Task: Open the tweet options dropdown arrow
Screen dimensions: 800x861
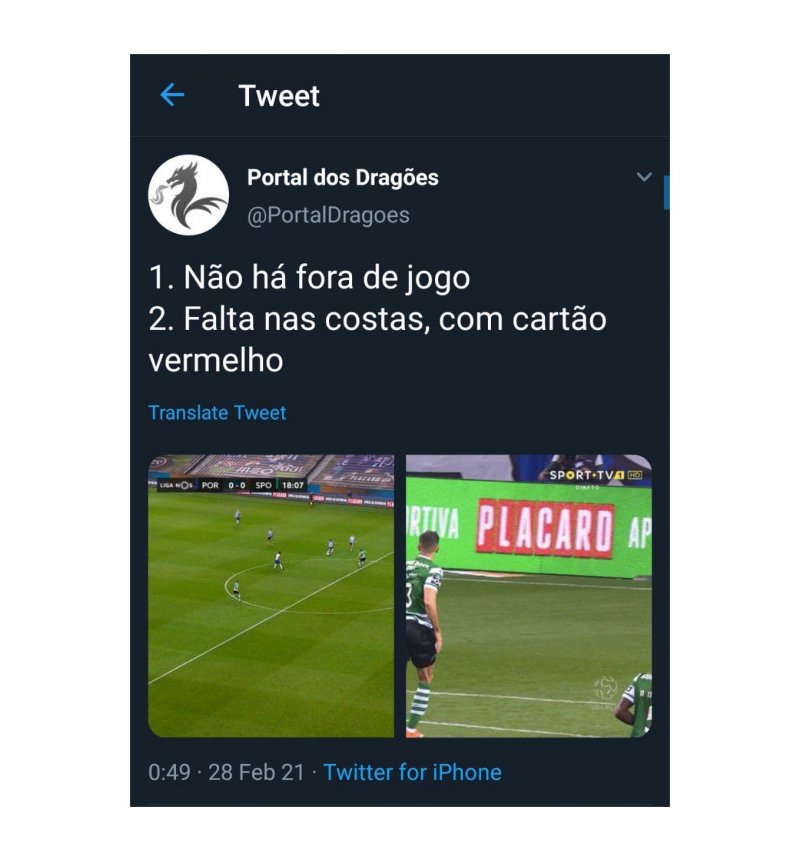Action: [x=644, y=178]
